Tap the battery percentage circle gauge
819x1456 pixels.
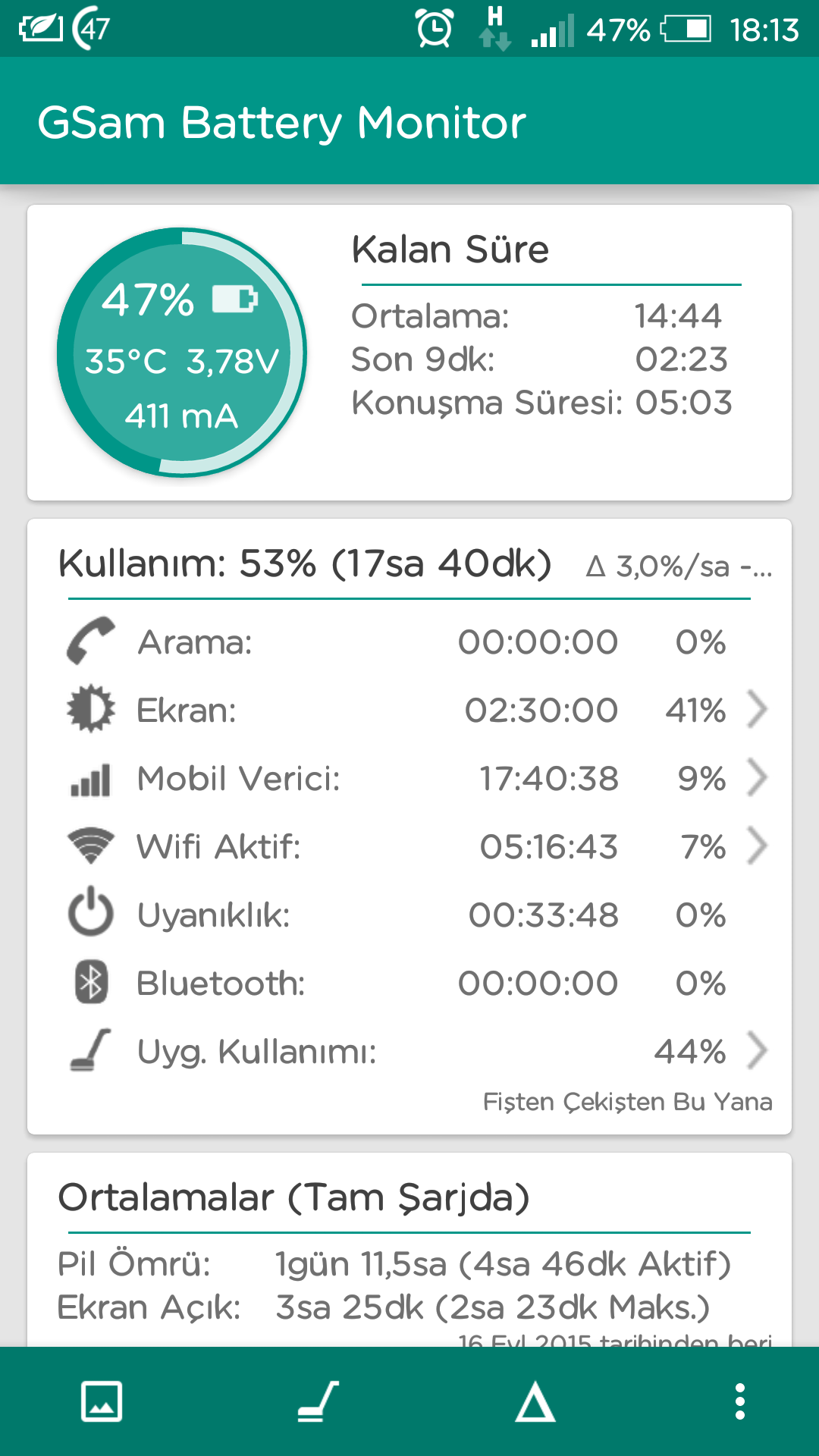point(182,353)
